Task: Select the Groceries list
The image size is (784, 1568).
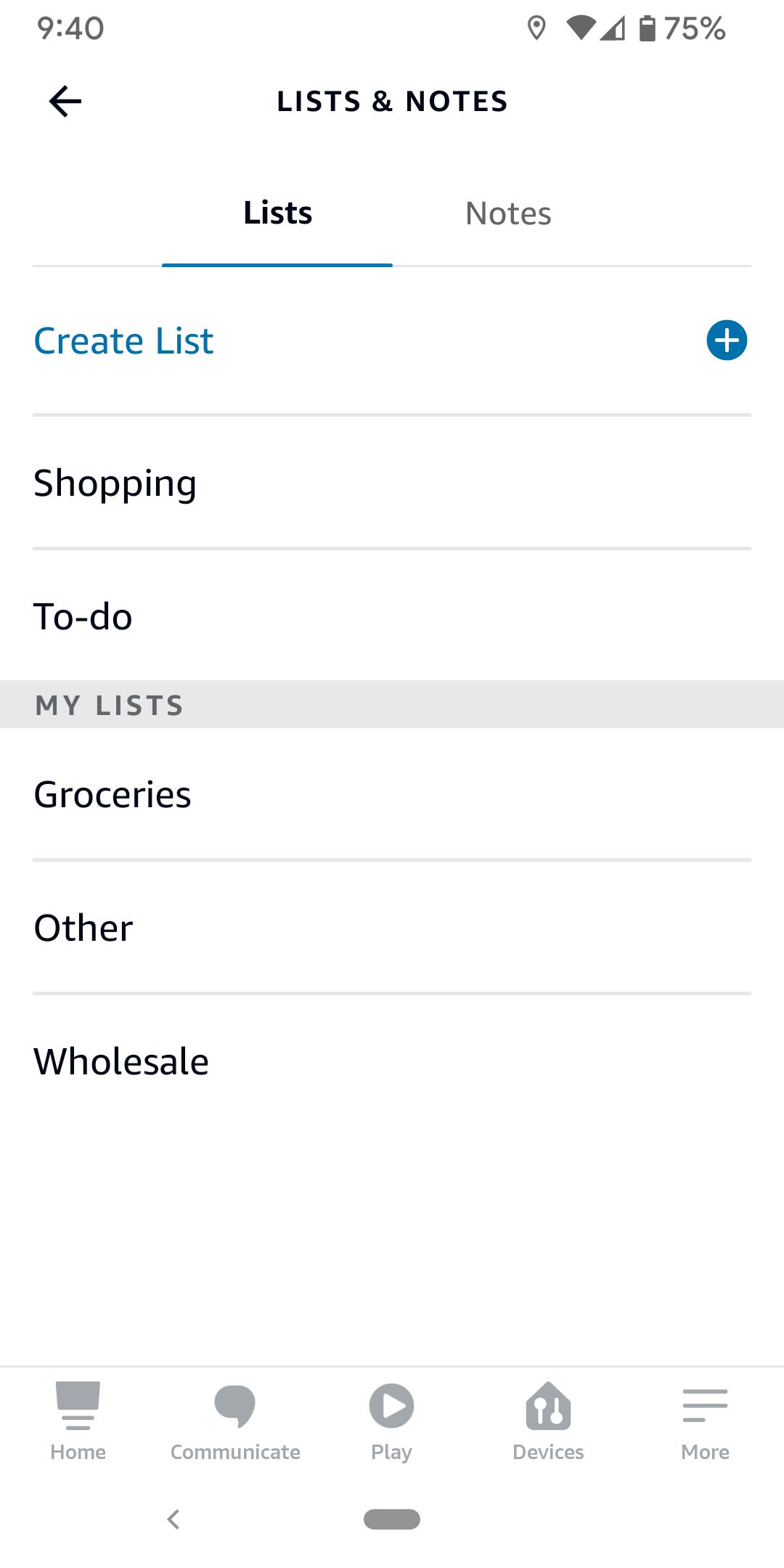Action: [x=113, y=794]
